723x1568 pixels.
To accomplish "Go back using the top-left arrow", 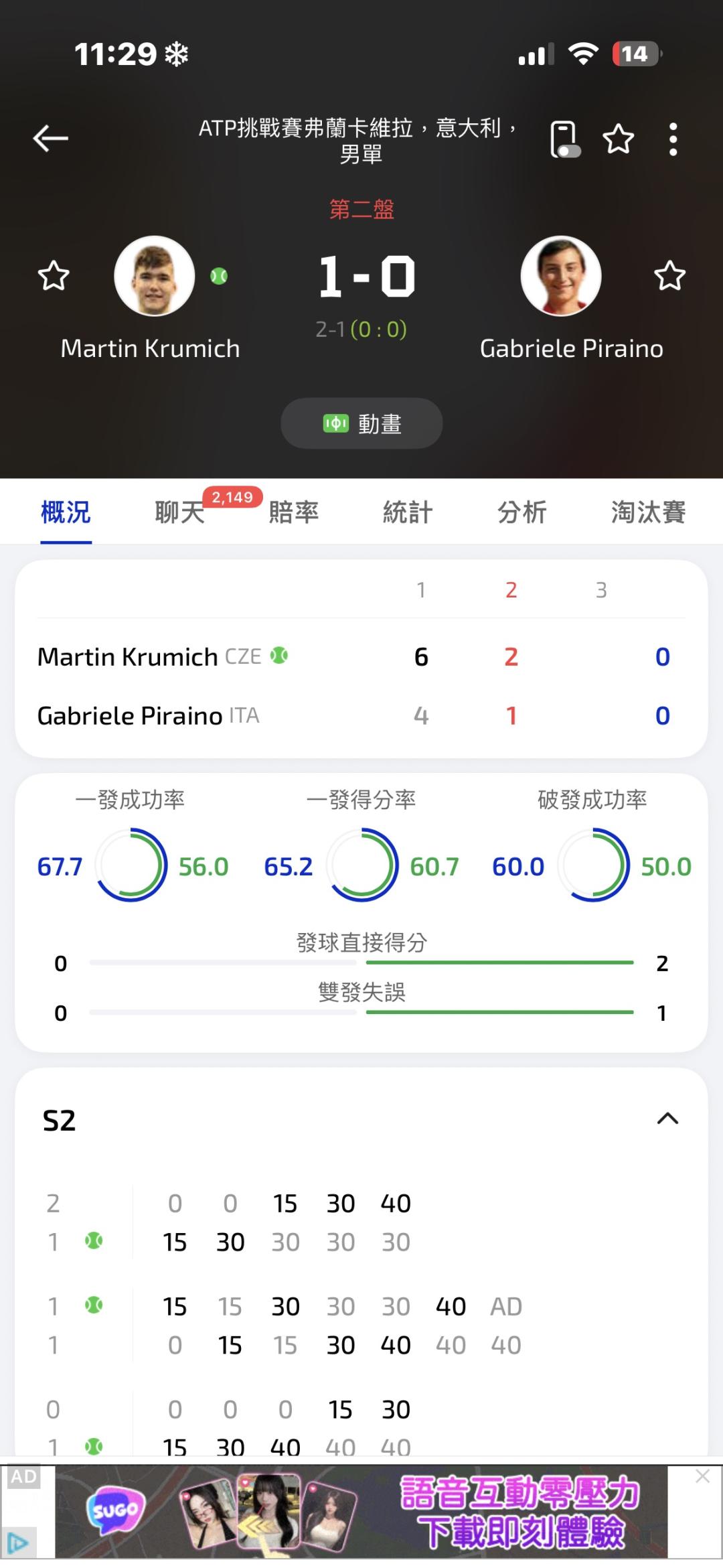I will point(51,139).
